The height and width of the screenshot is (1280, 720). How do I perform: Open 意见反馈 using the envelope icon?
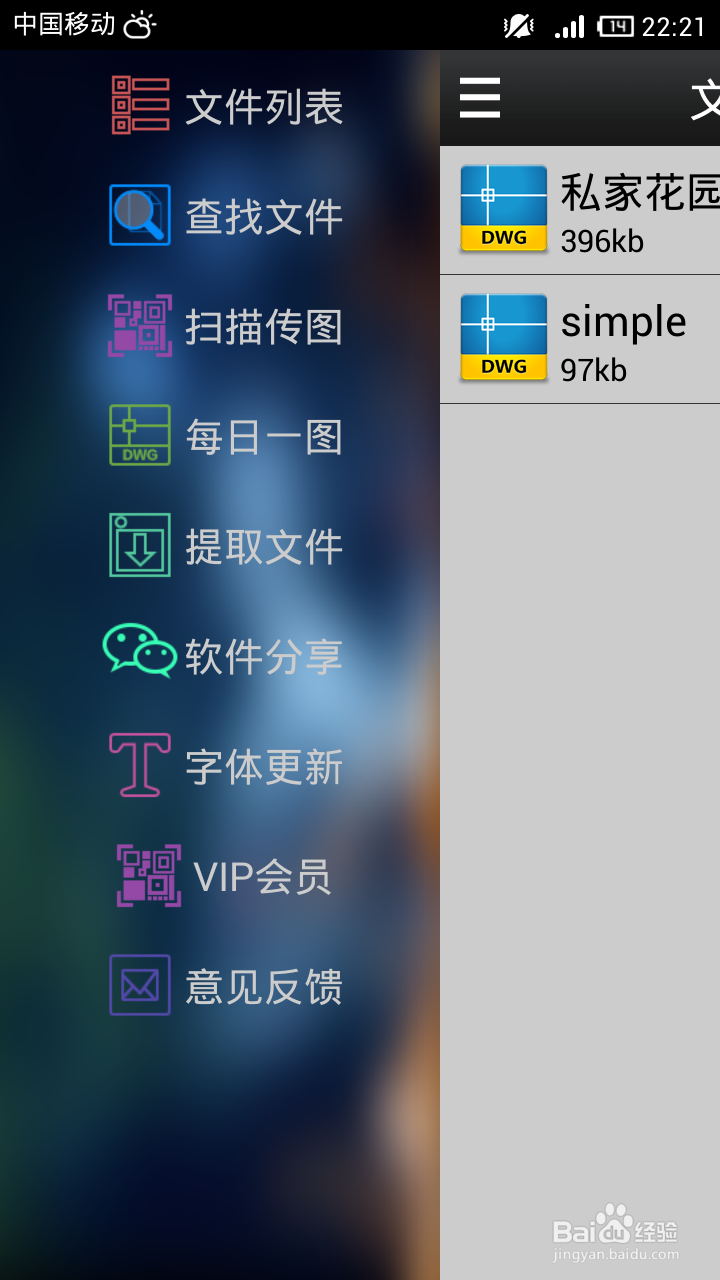point(139,986)
